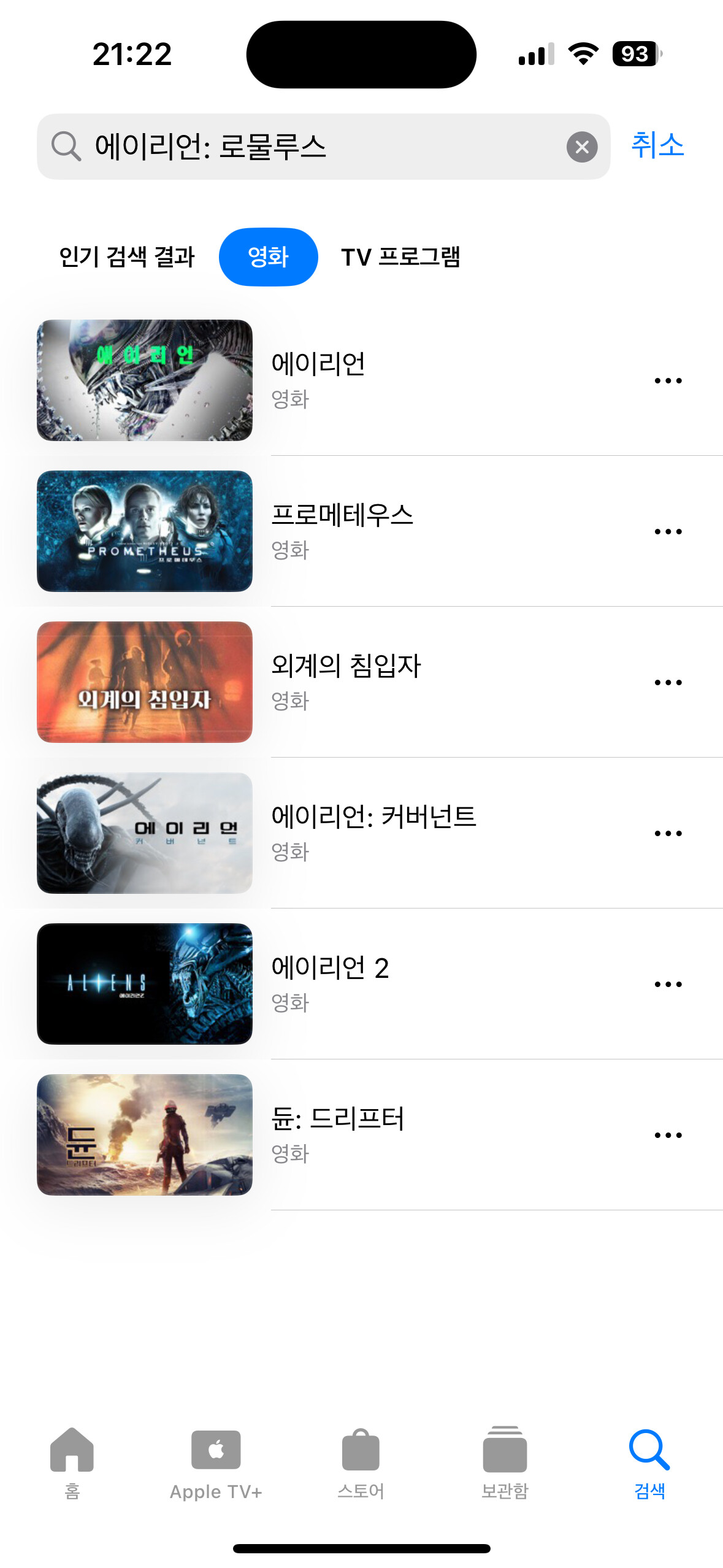
Task: Switch to the TV 프로그램 tab
Action: click(x=400, y=257)
